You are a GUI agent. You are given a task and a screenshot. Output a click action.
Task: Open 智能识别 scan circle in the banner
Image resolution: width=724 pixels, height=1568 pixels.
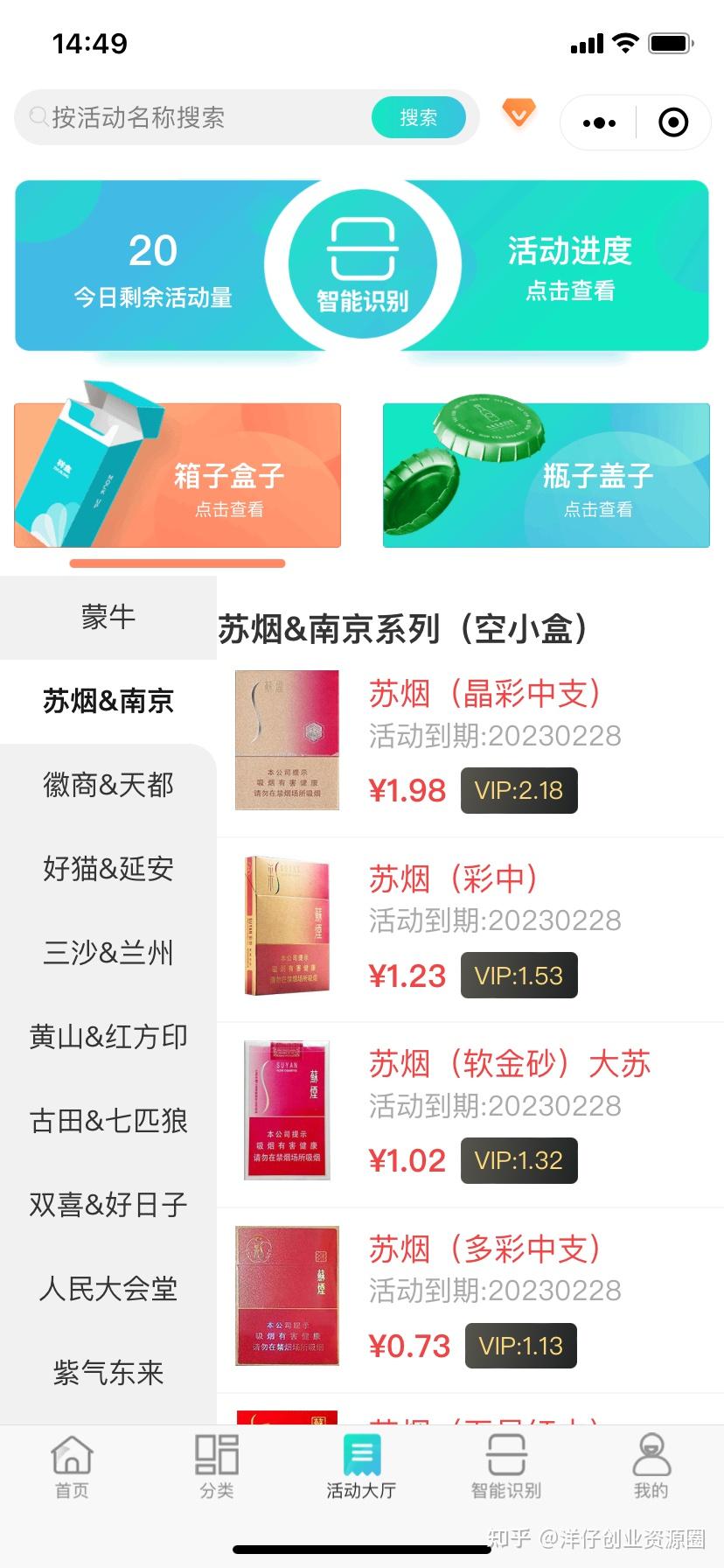click(362, 264)
